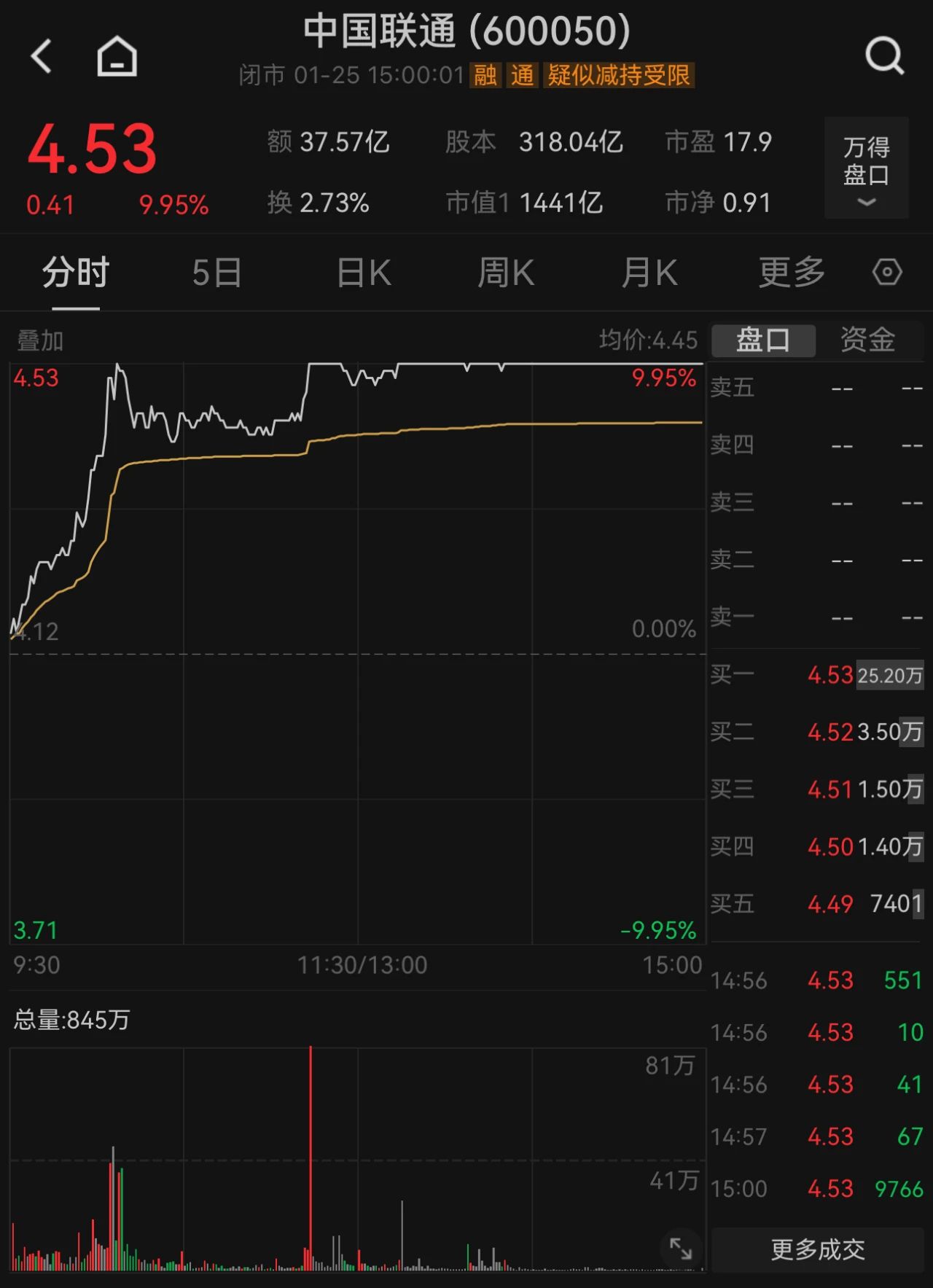Select the 资金 capital flow tab
Viewport: 933px width, 1288px height.
[x=867, y=340]
